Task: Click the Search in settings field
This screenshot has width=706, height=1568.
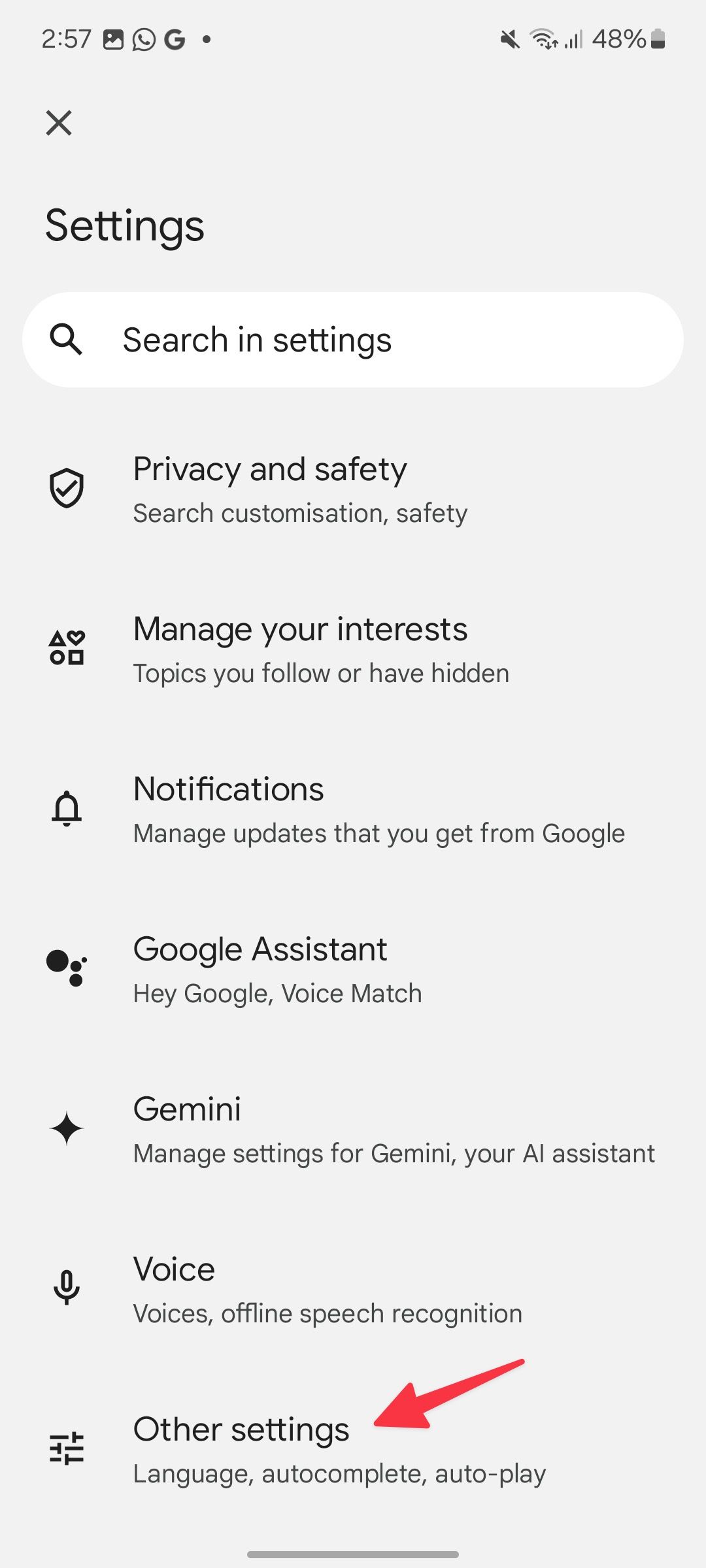Action: point(353,339)
